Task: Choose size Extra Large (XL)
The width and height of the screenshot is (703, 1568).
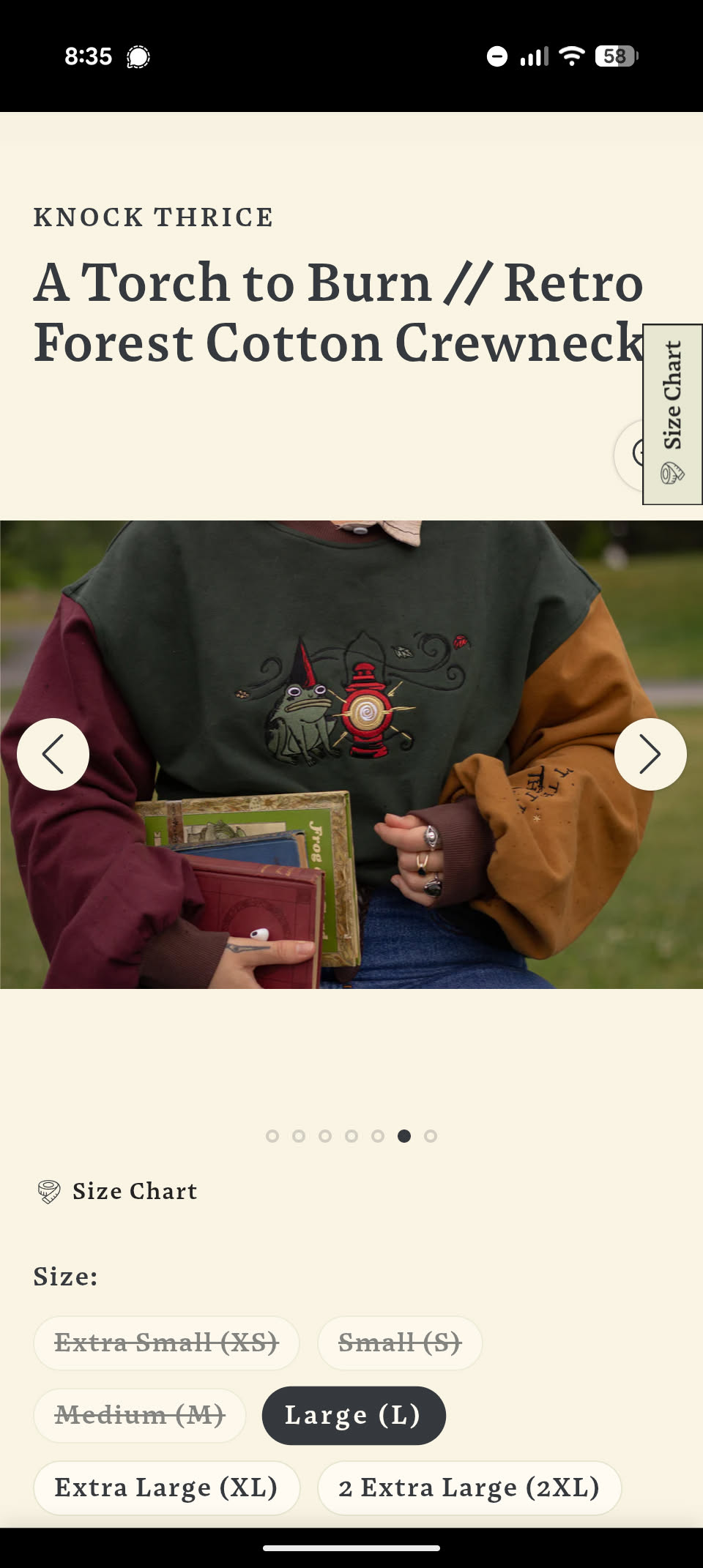Action: (x=166, y=1487)
